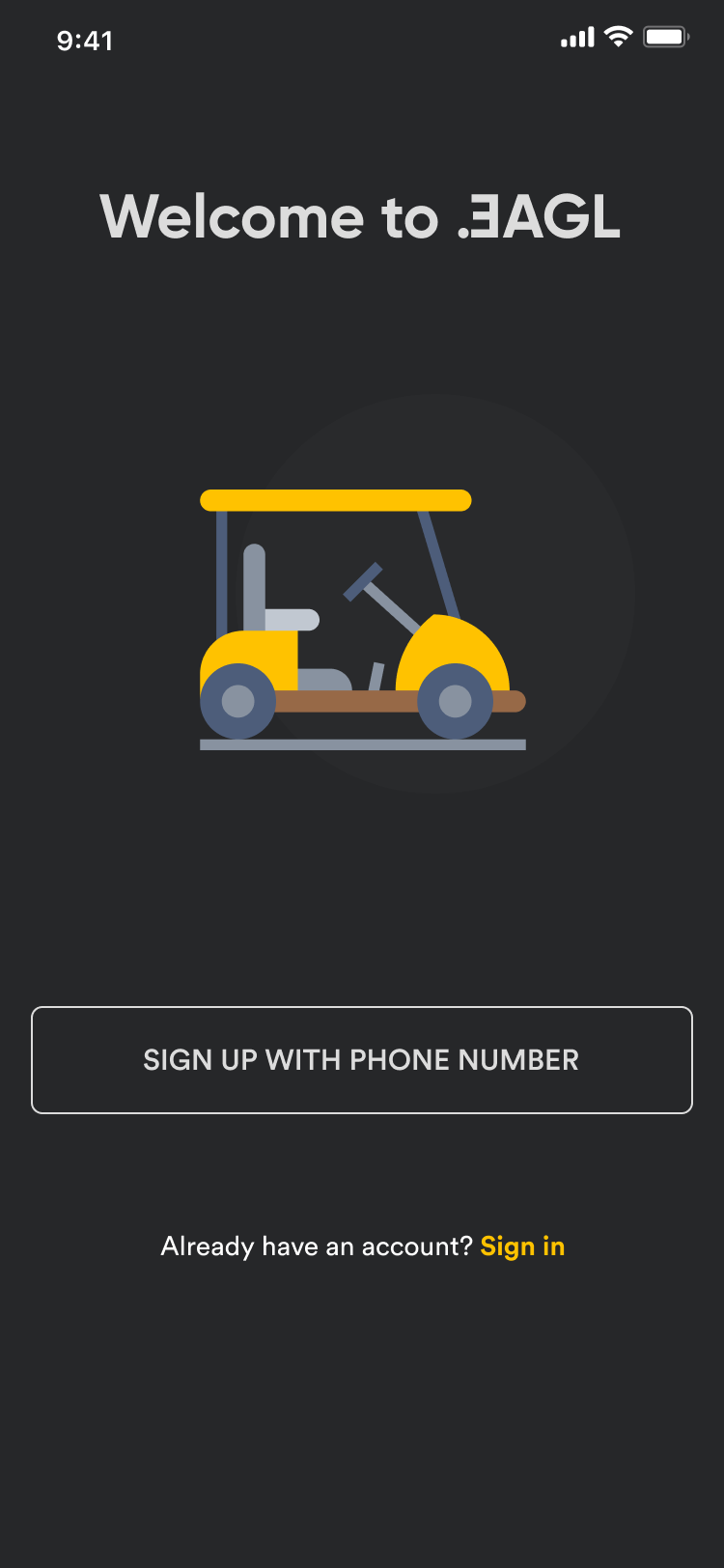Tap Sign Up With Phone Number button
This screenshot has height=1568, width=724.
pyautogui.click(x=361, y=1060)
